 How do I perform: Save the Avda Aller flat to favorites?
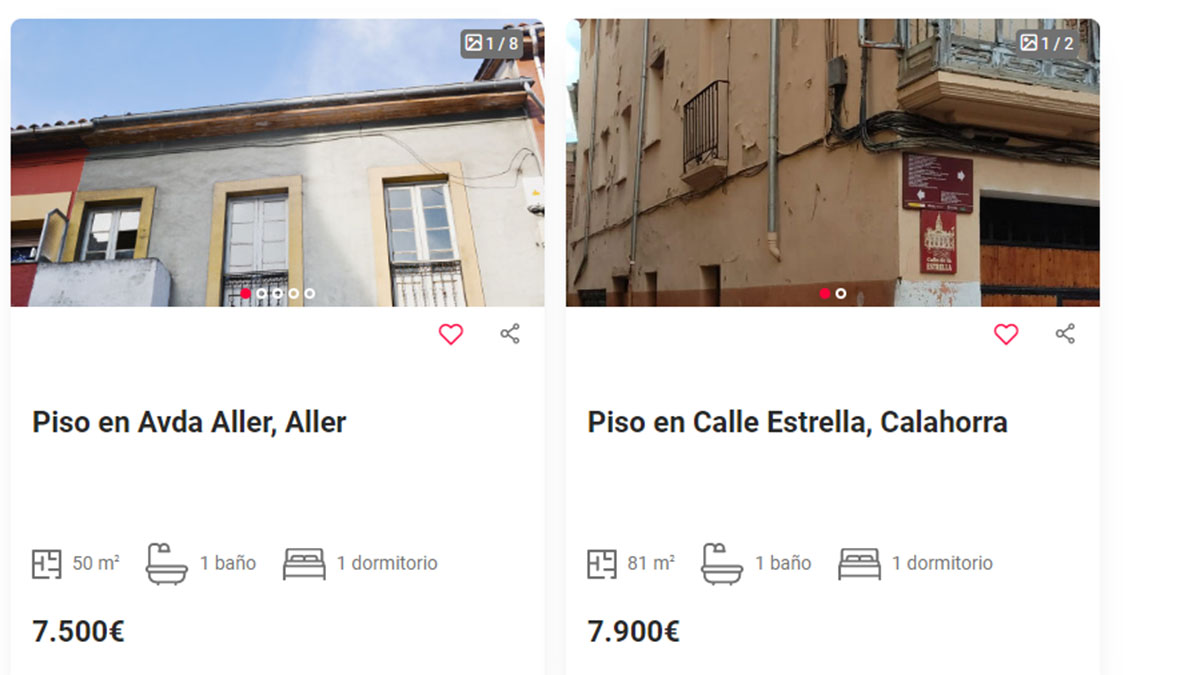coord(451,335)
